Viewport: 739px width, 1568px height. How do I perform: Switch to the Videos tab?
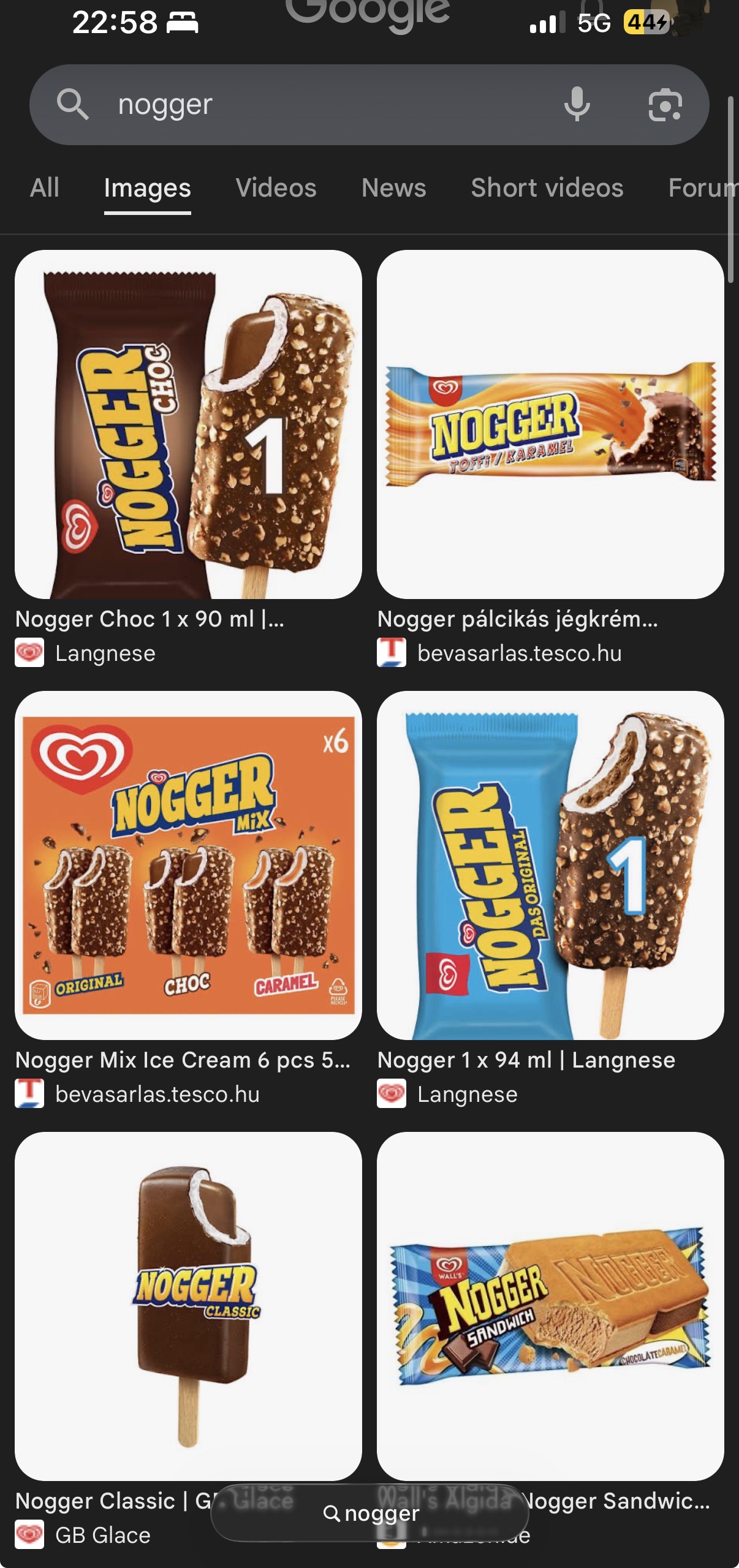(276, 188)
